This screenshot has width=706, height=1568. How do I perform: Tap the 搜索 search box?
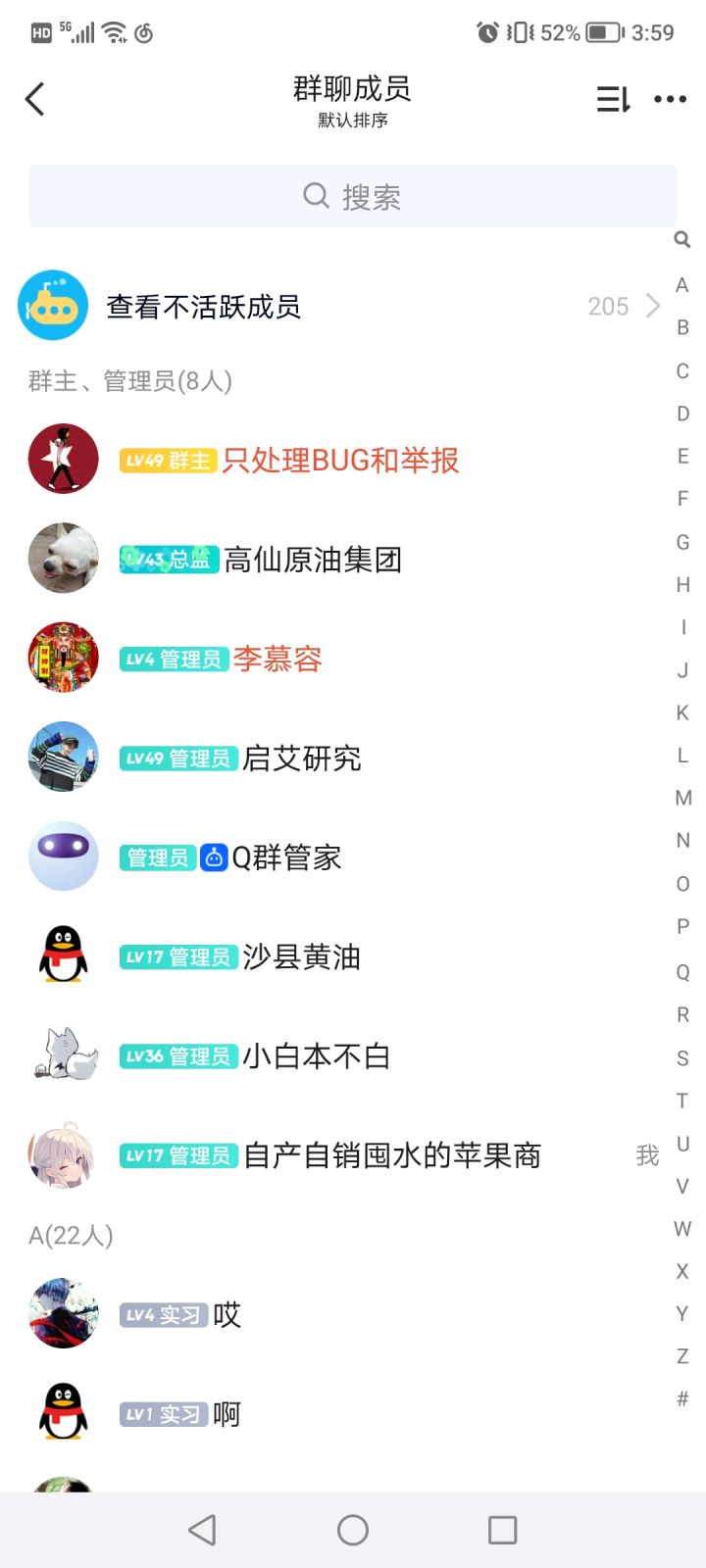(x=353, y=197)
